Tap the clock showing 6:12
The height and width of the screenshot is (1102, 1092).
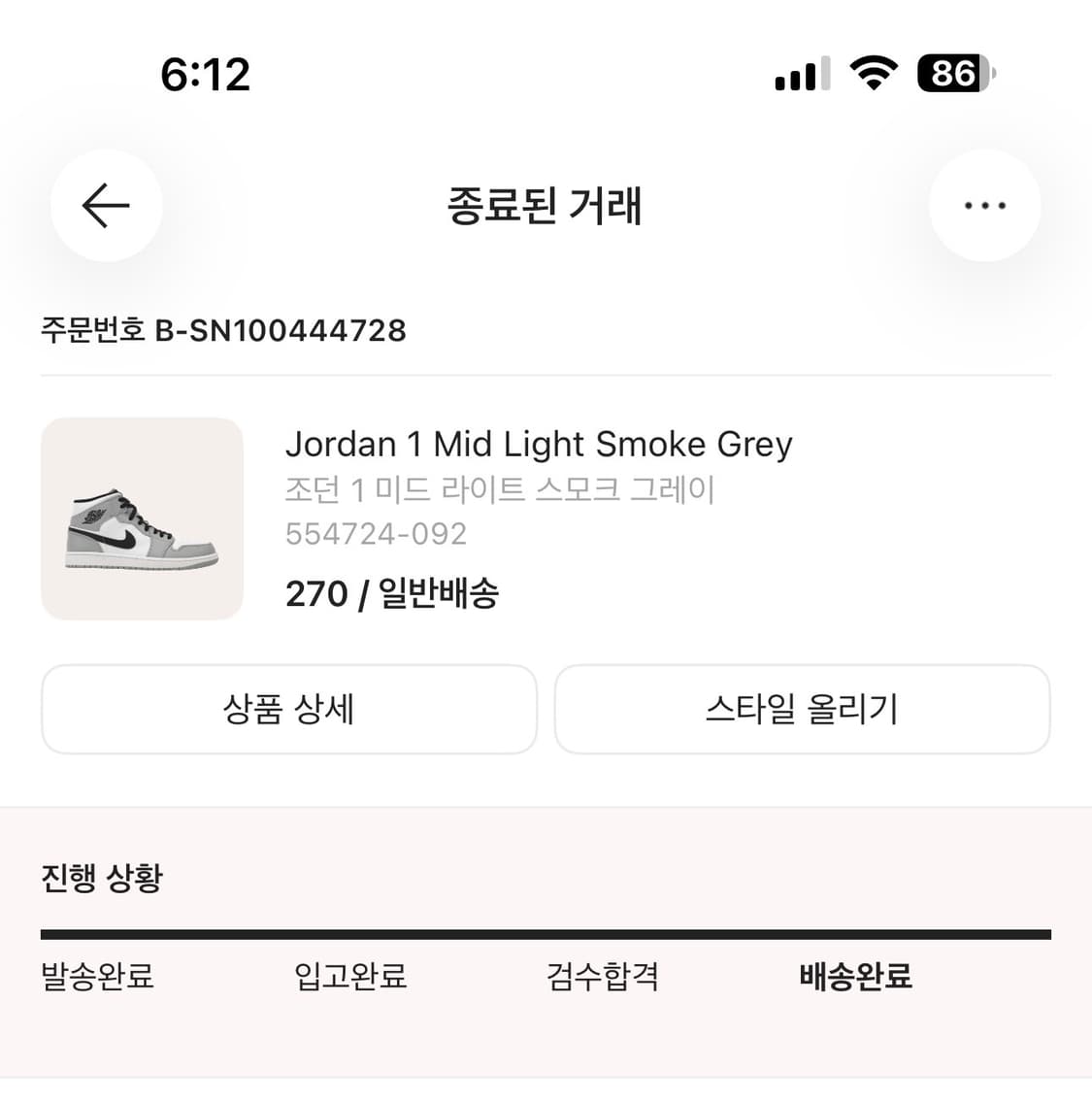tap(207, 75)
